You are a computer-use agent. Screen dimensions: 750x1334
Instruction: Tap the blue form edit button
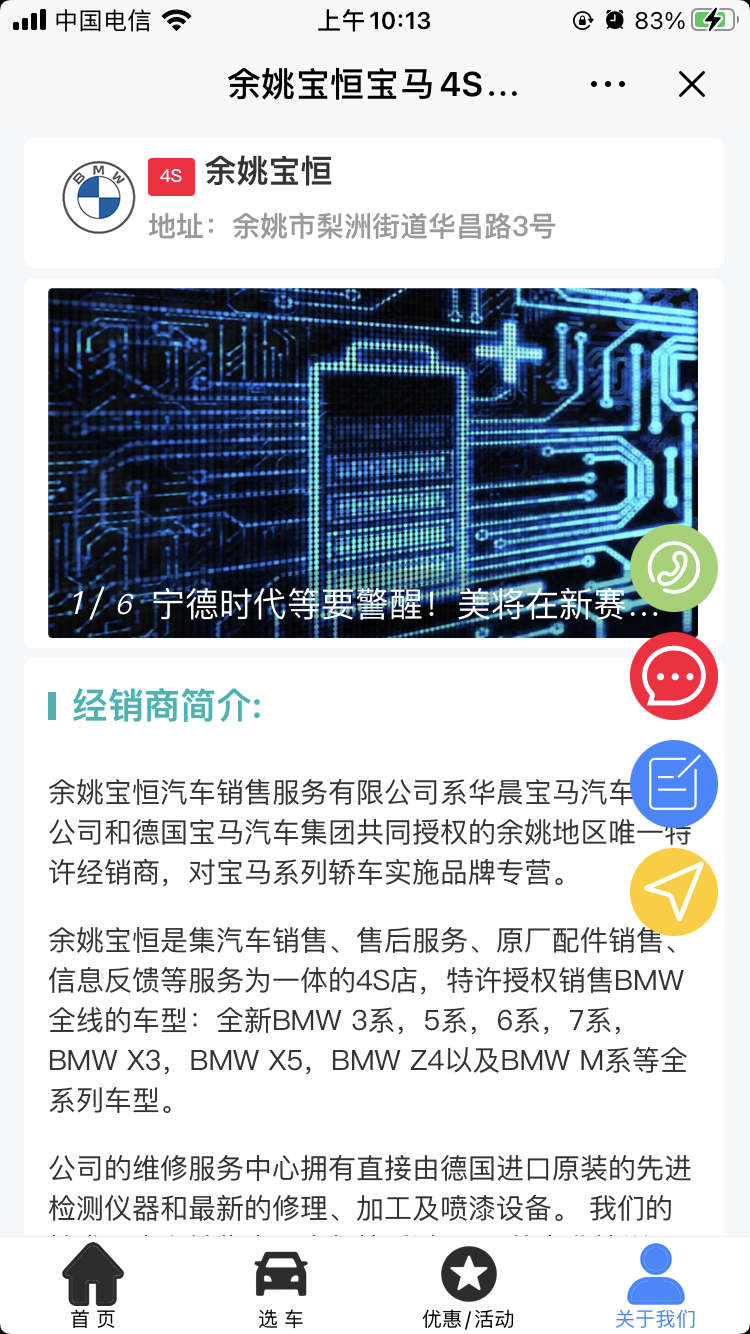point(674,784)
